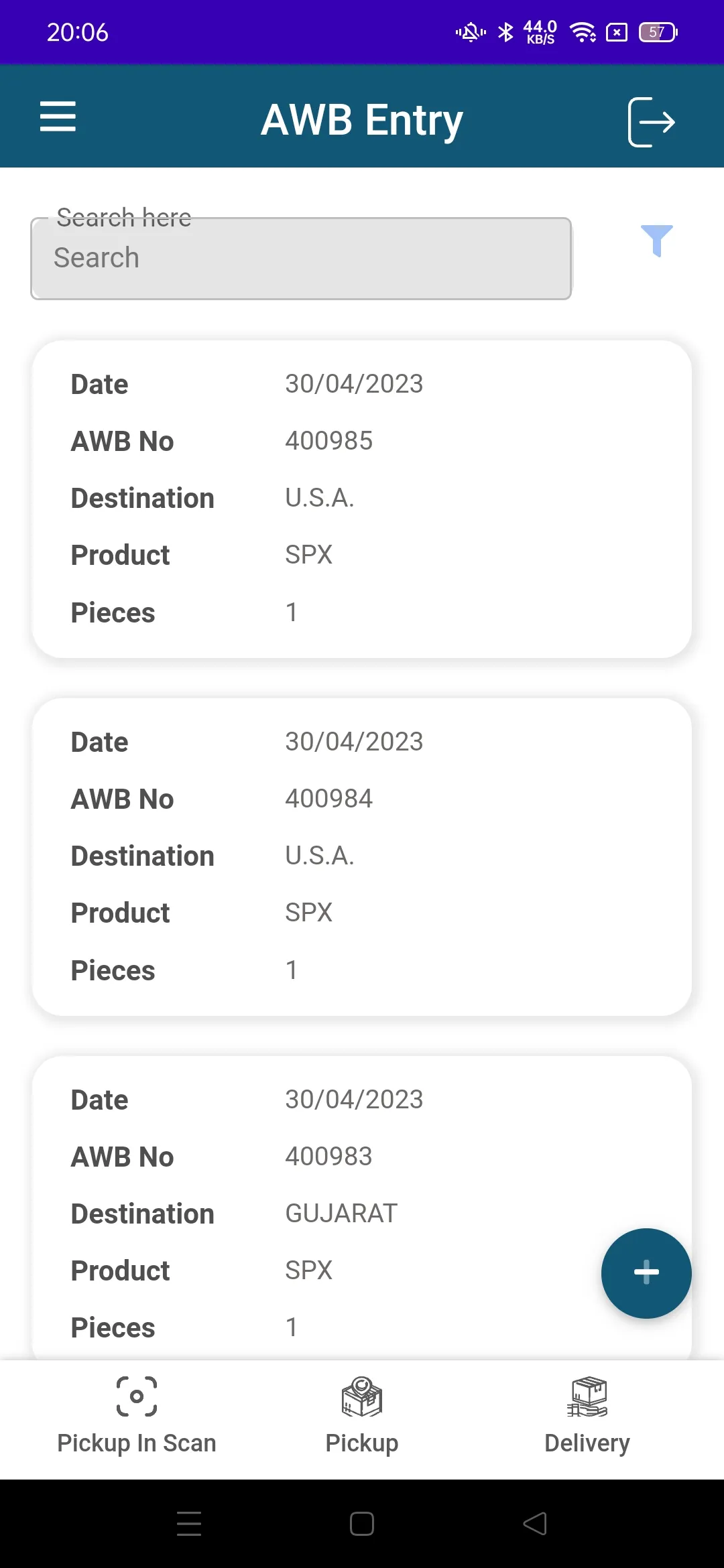Tap the floating plus button to add AWB
The height and width of the screenshot is (1568, 724).
pyautogui.click(x=646, y=1272)
